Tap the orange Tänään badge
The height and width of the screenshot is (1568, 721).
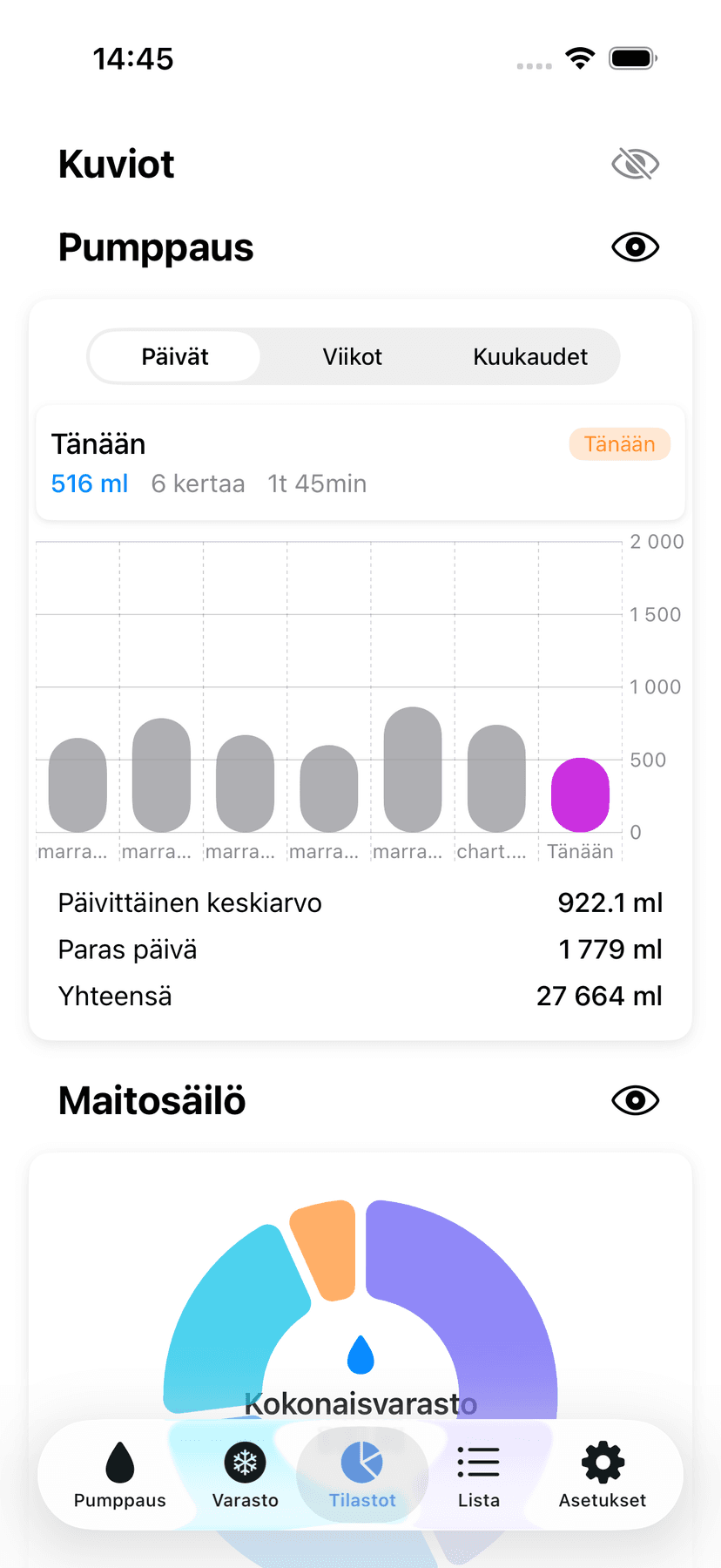(x=619, y=444)
